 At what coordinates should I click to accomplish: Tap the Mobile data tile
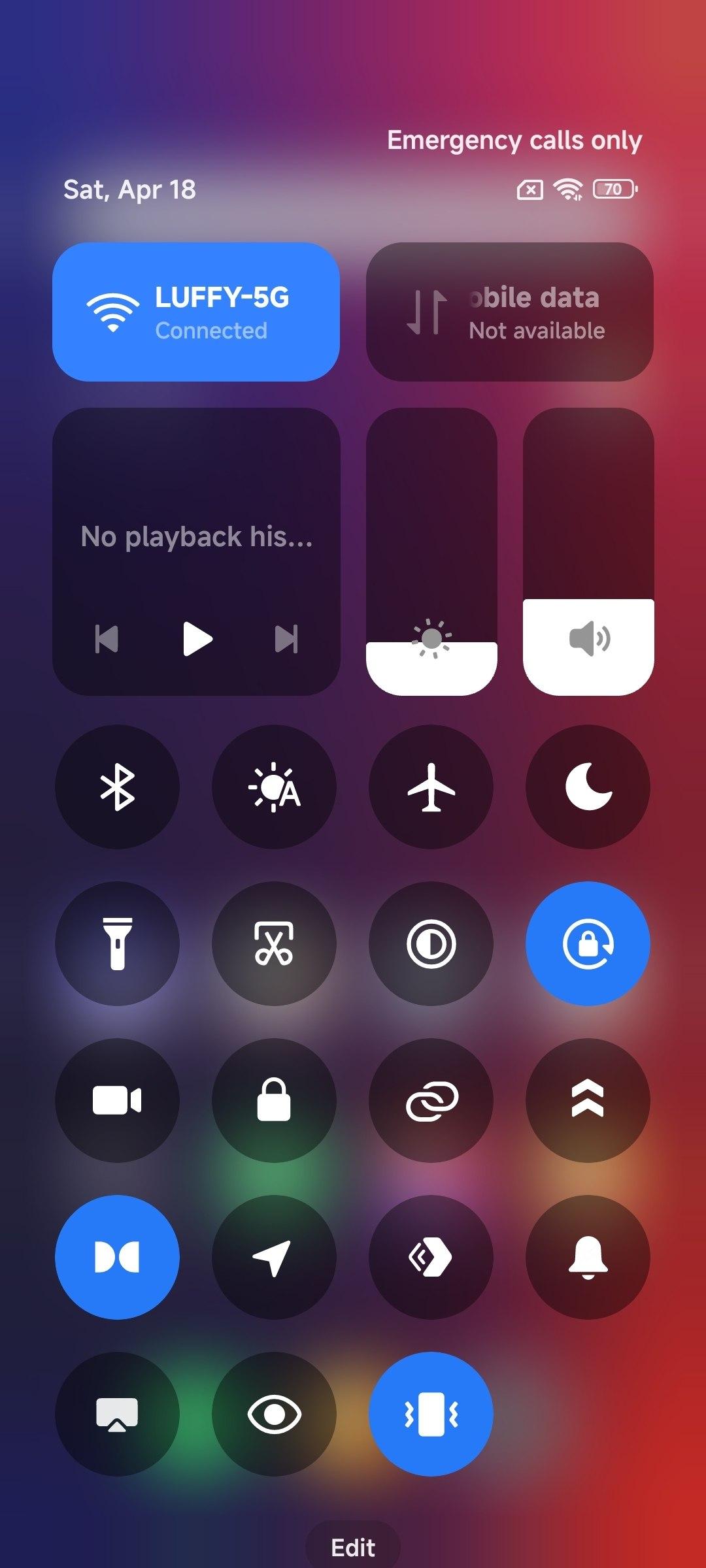(x=509, y=312)
